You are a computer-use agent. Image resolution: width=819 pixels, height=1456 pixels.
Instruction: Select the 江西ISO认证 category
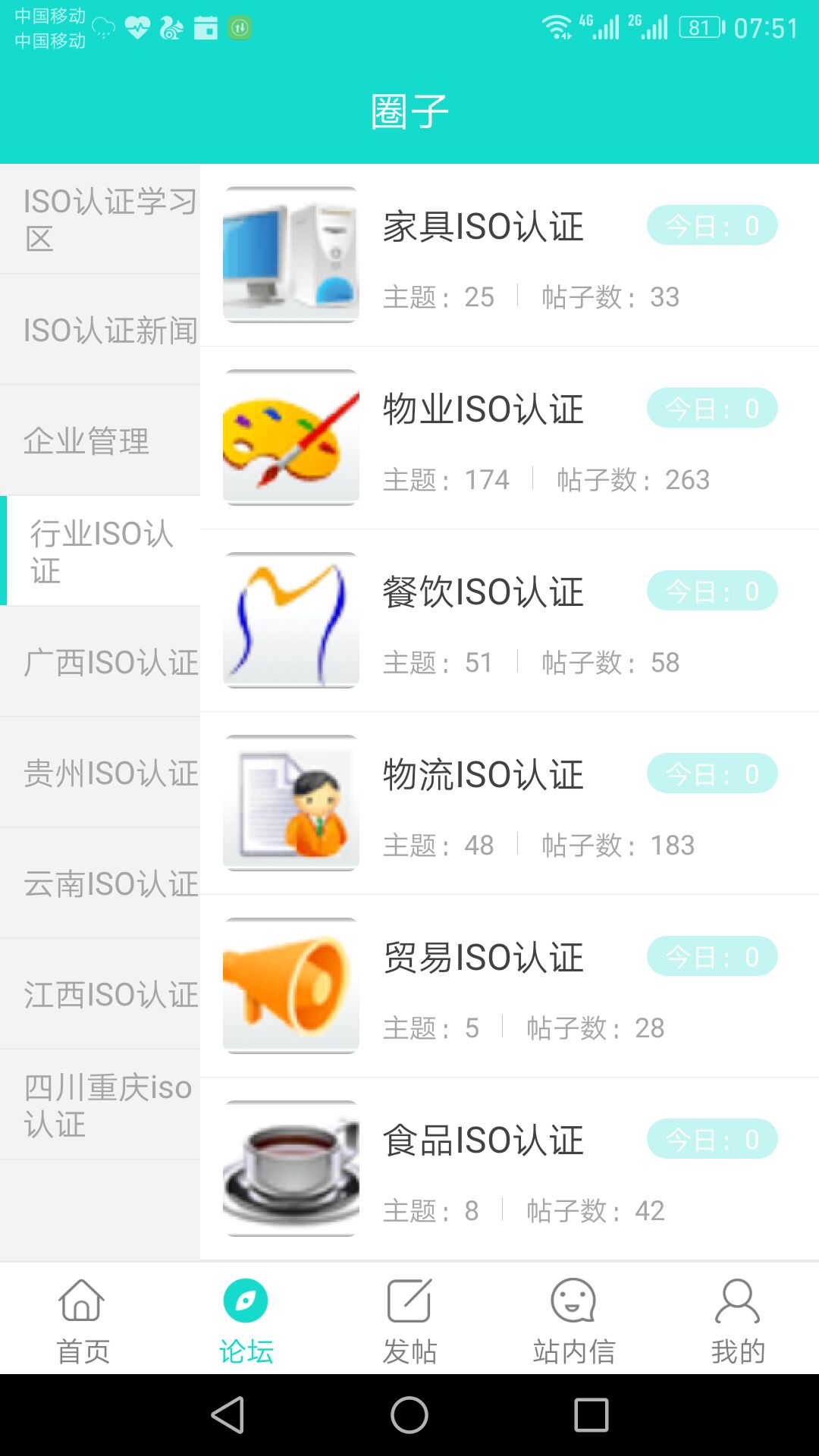click(100, 994)
